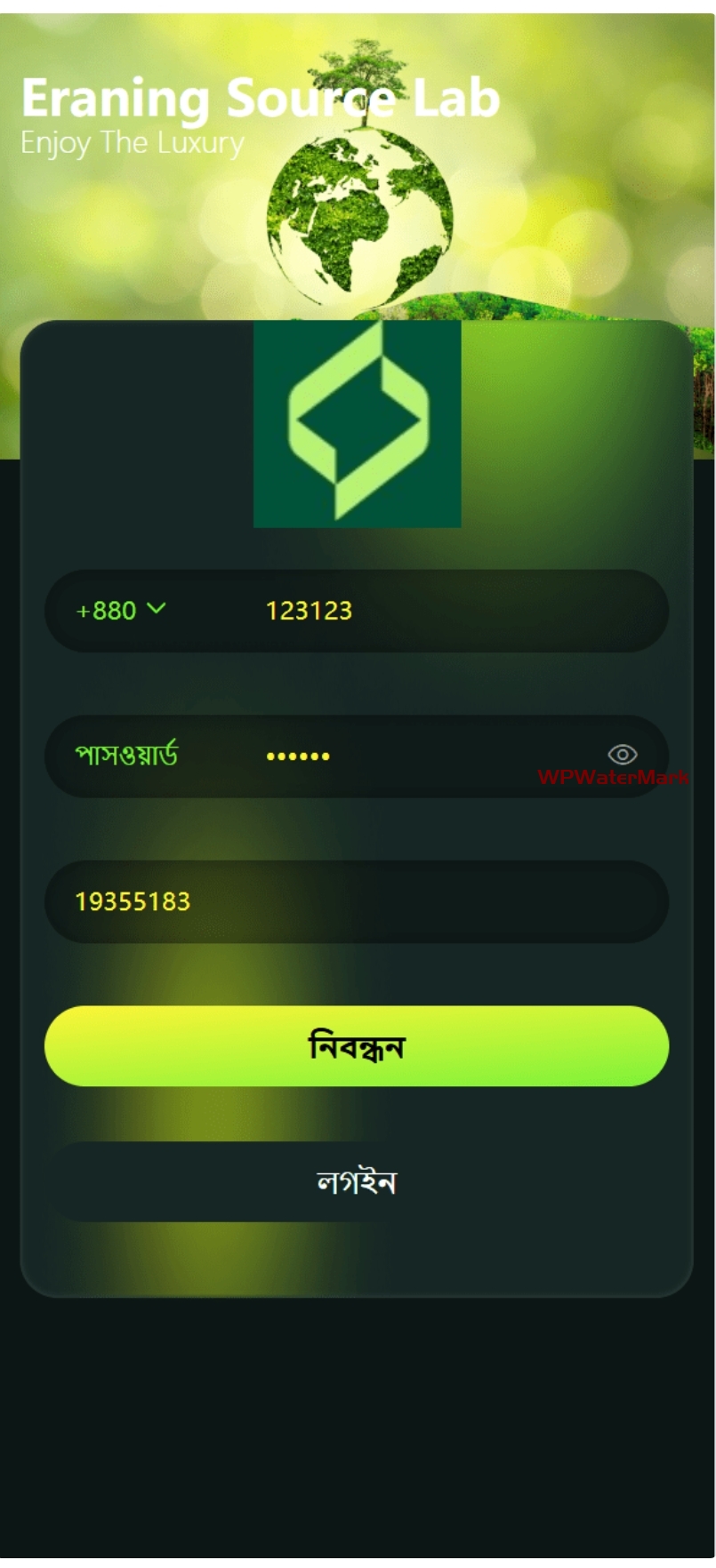
Task: Tap the field containing 19355183
Action: point(356,901)
